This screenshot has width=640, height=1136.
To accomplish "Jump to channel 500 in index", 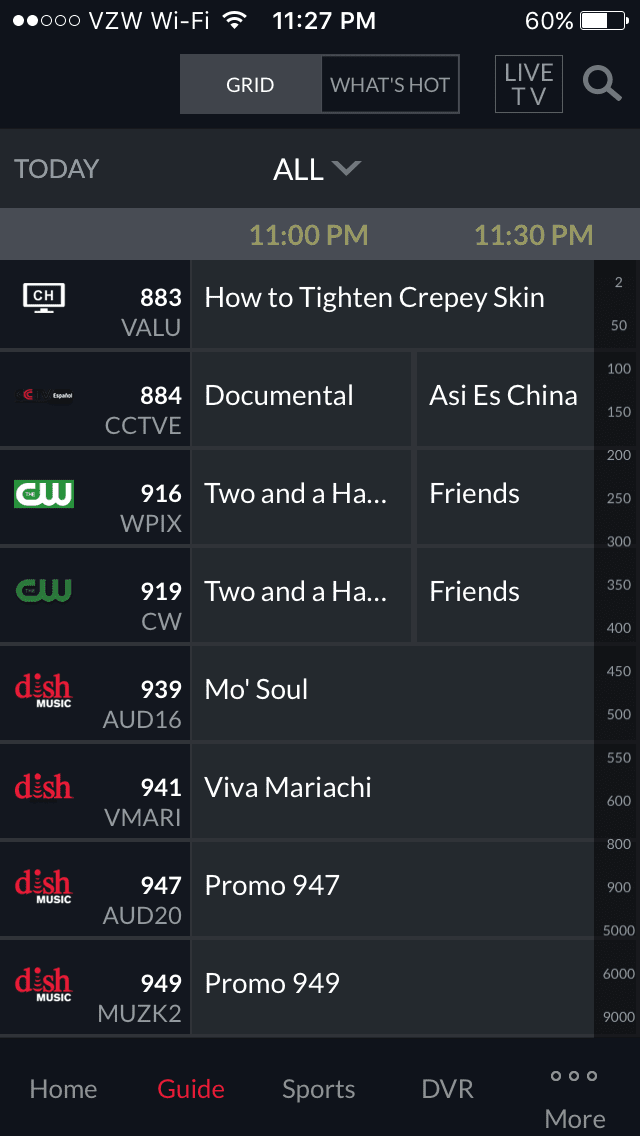I will click(x=618, y=715).
